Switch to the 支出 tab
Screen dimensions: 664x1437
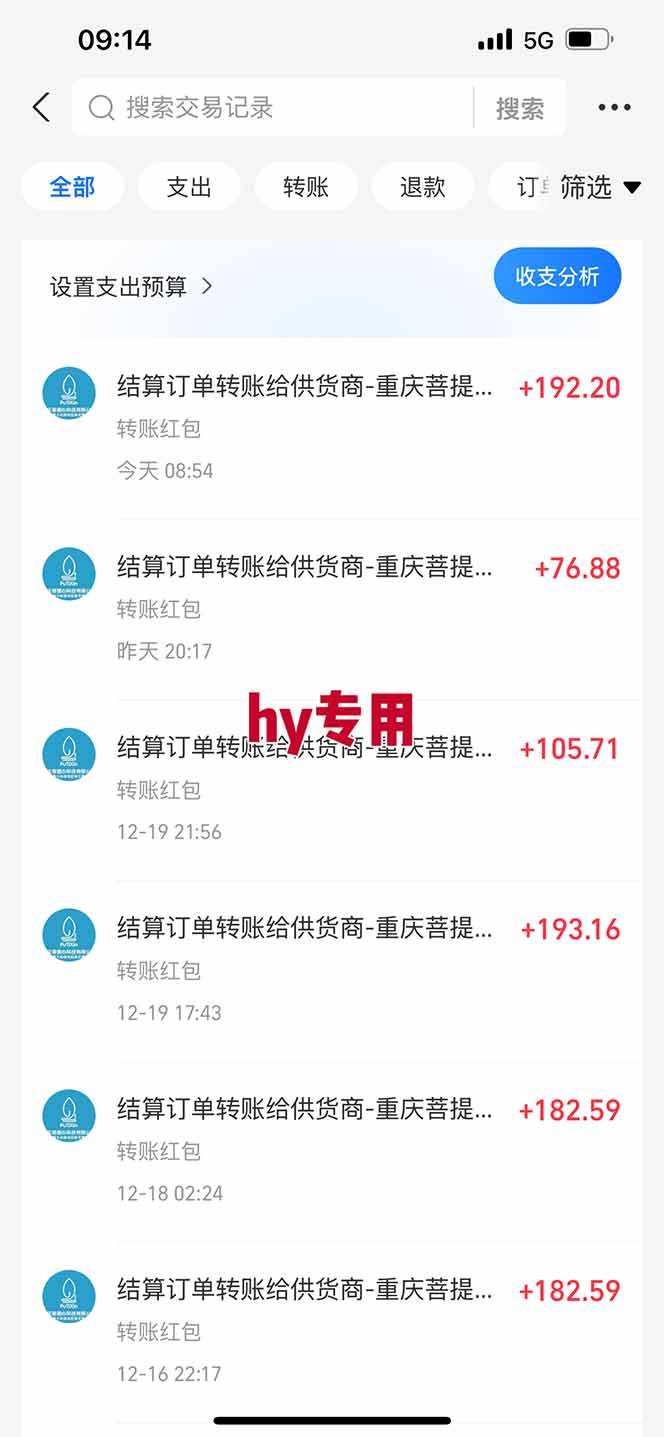189,187
